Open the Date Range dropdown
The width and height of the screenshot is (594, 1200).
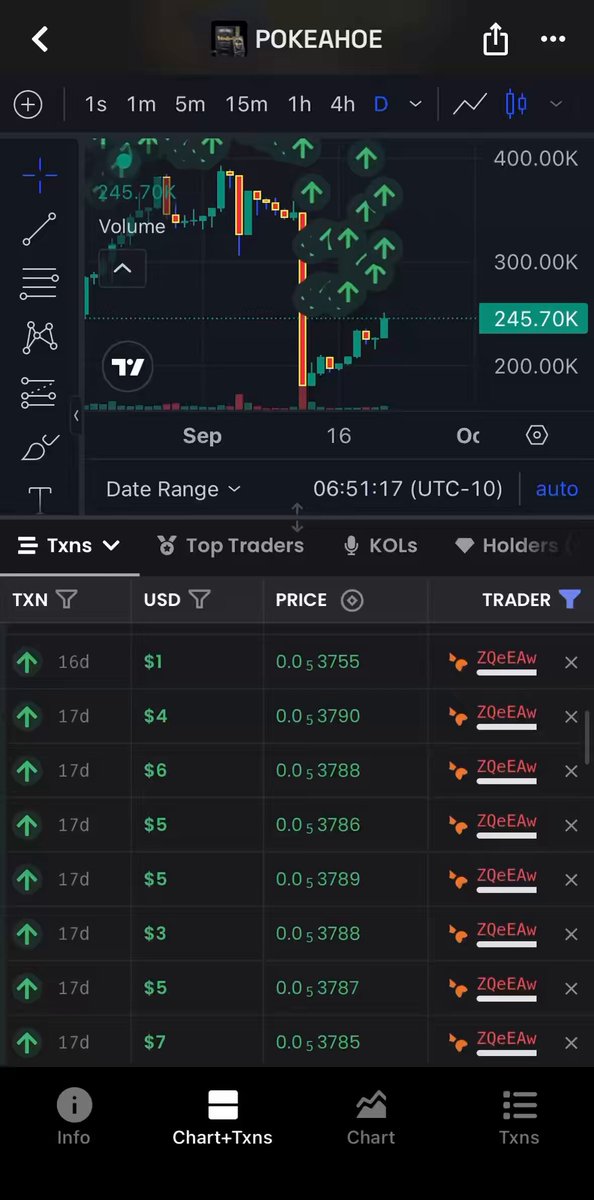click(173, 489)
